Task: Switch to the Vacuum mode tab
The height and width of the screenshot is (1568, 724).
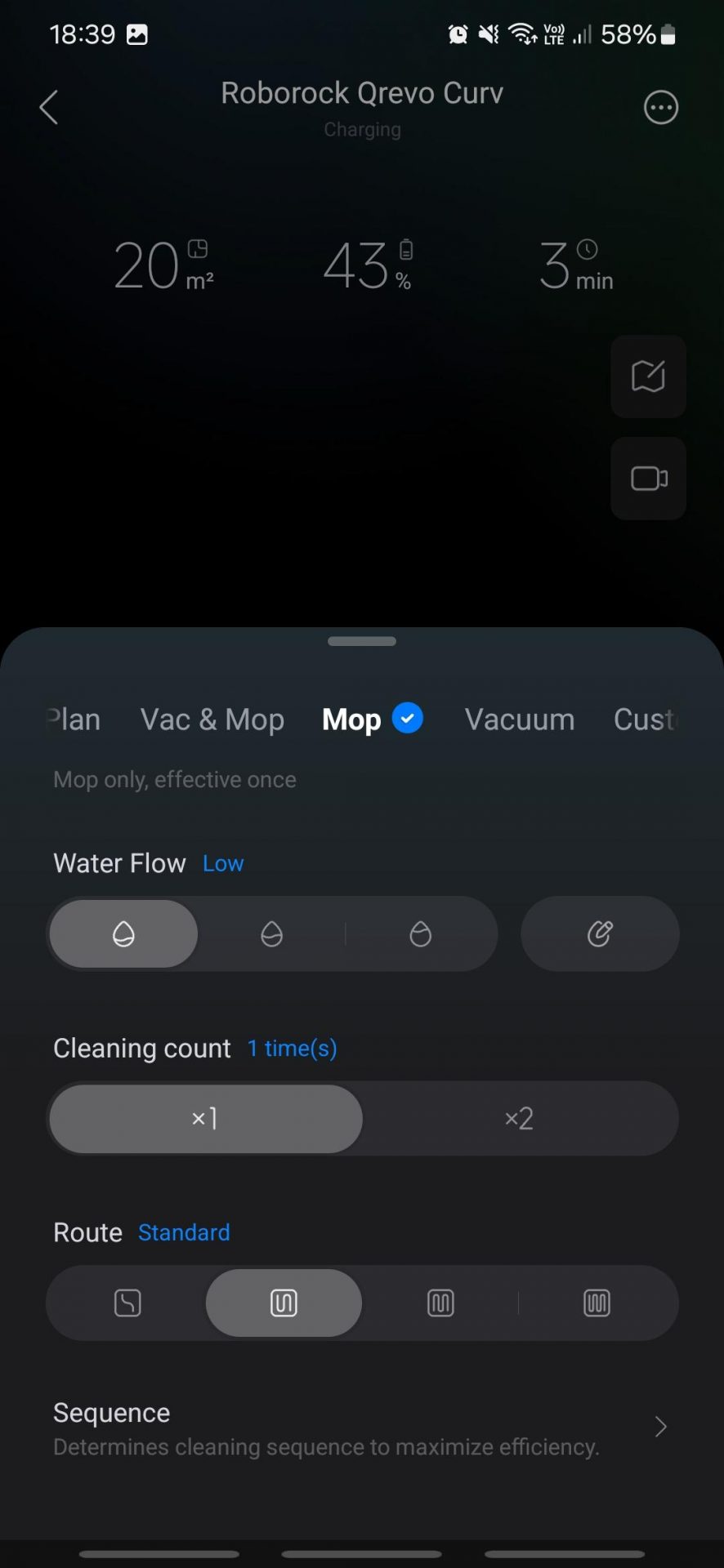Action: point(520,719)
